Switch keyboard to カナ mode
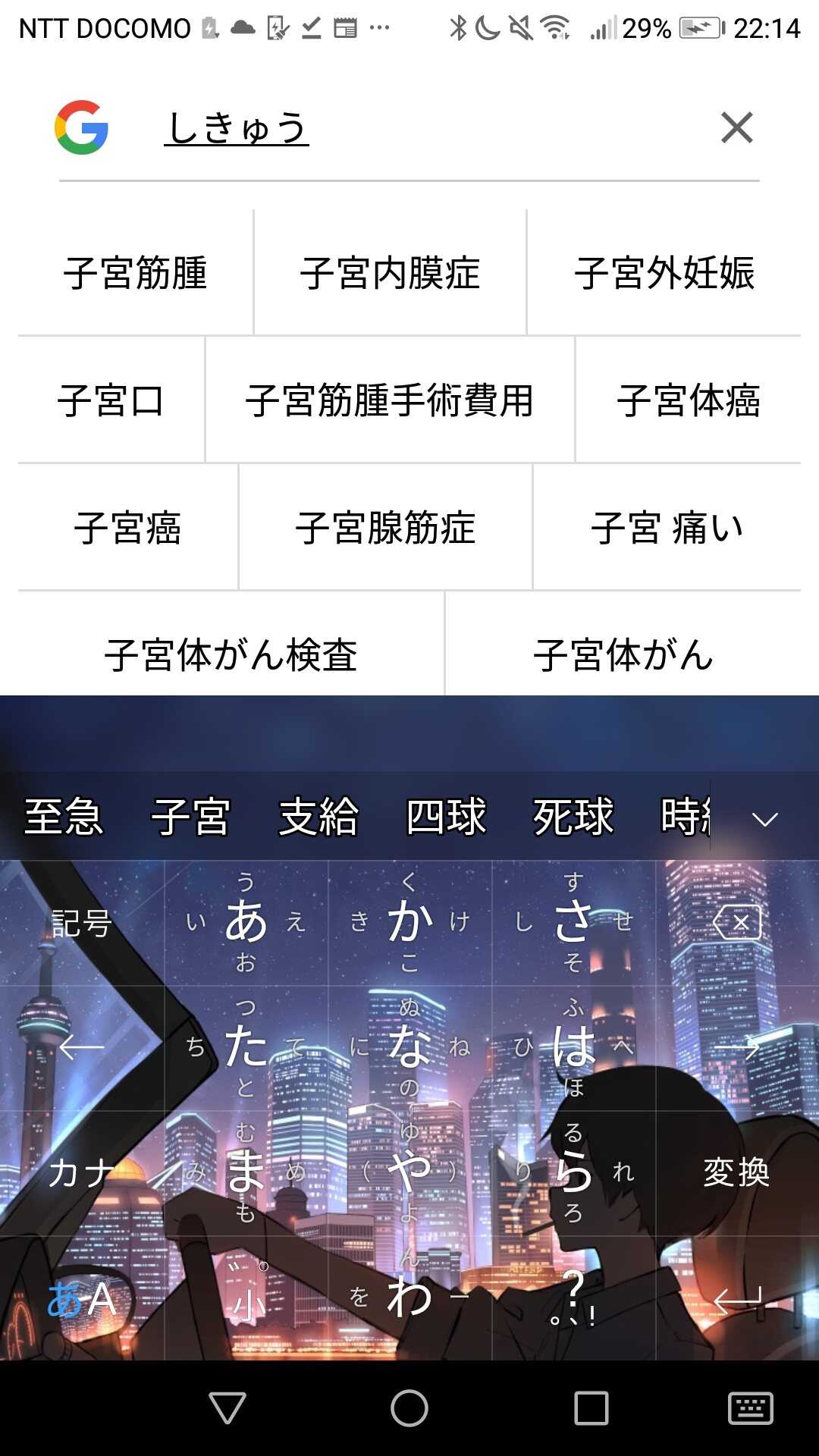The height and width of the screenshot is (1456, 819). pos(80,1172)
